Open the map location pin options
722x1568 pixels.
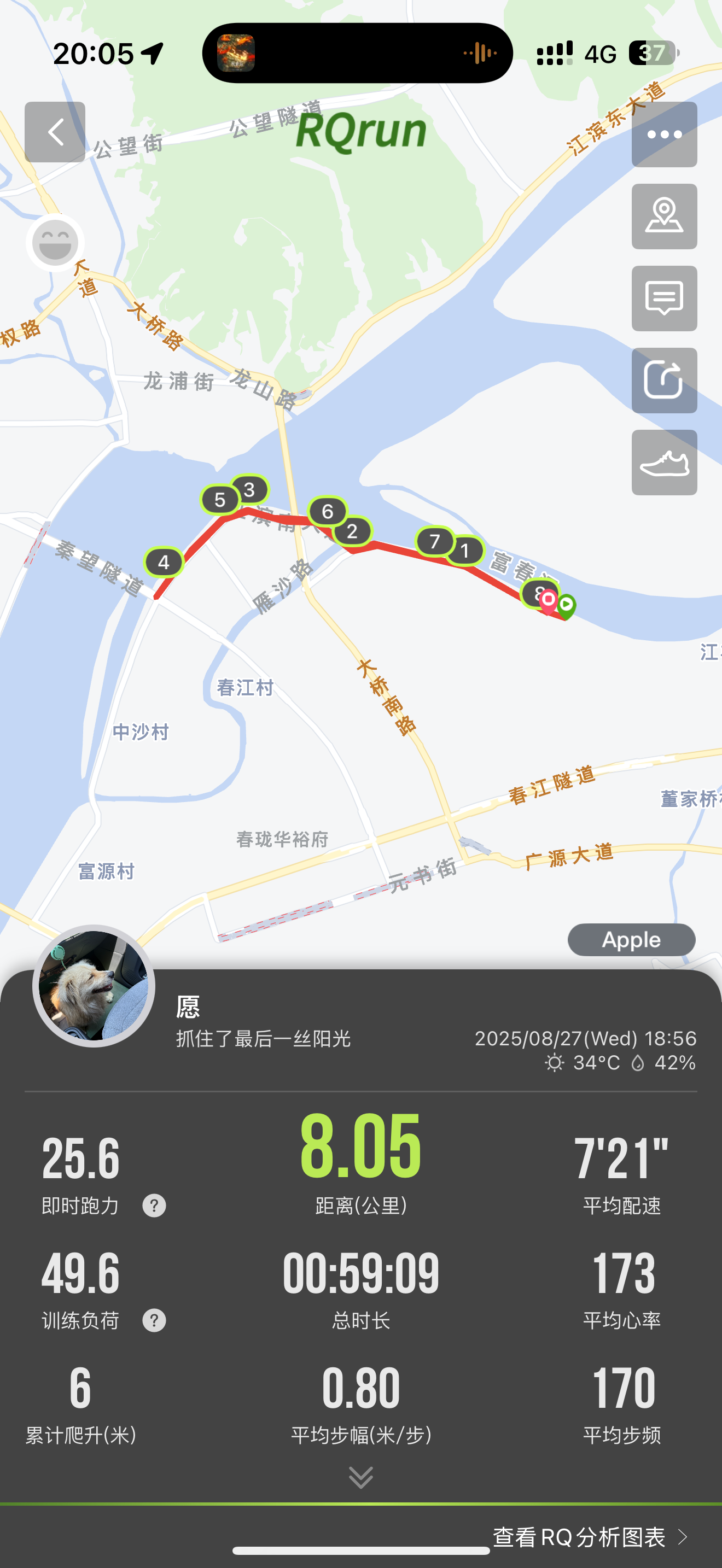(x=664, y=217)
